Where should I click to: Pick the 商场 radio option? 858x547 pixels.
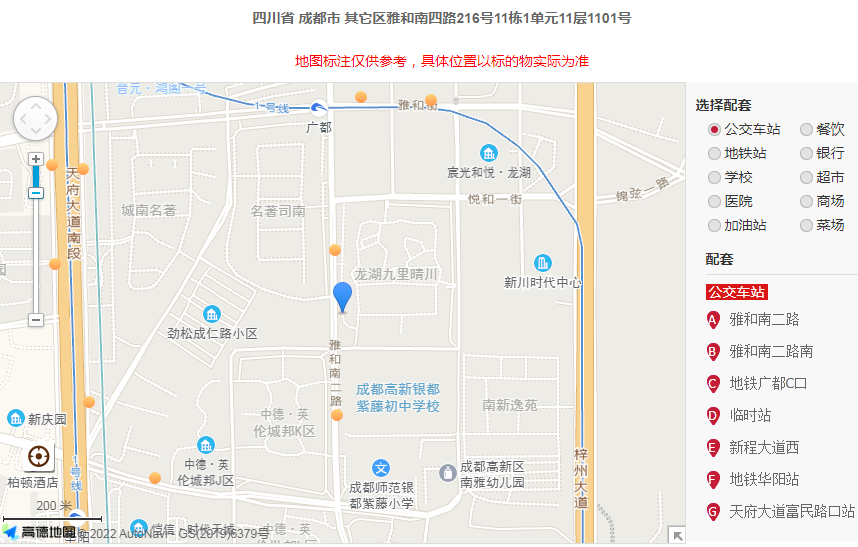coord(806,201)
